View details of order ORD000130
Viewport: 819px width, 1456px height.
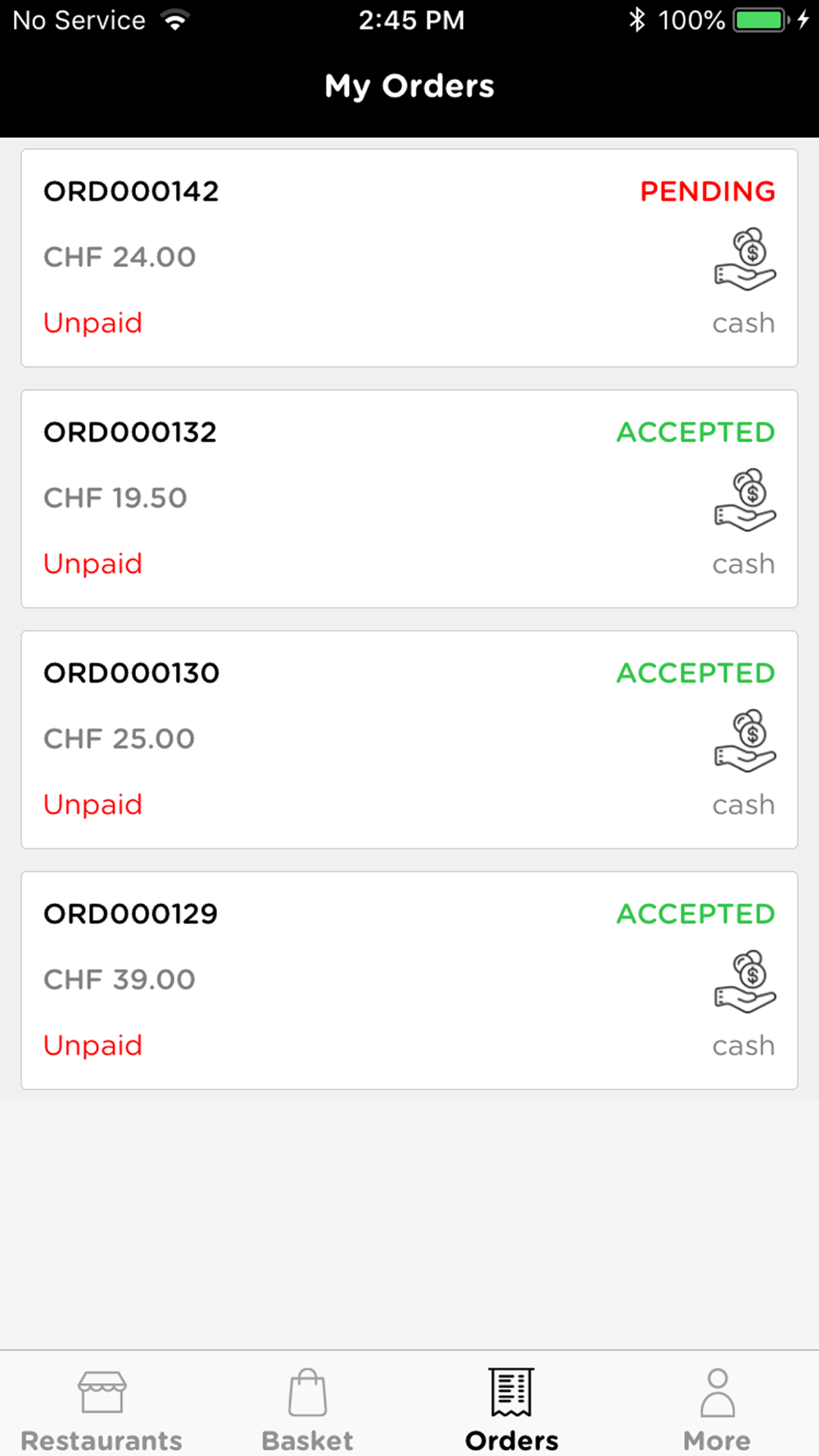click(x=409, y=739)
